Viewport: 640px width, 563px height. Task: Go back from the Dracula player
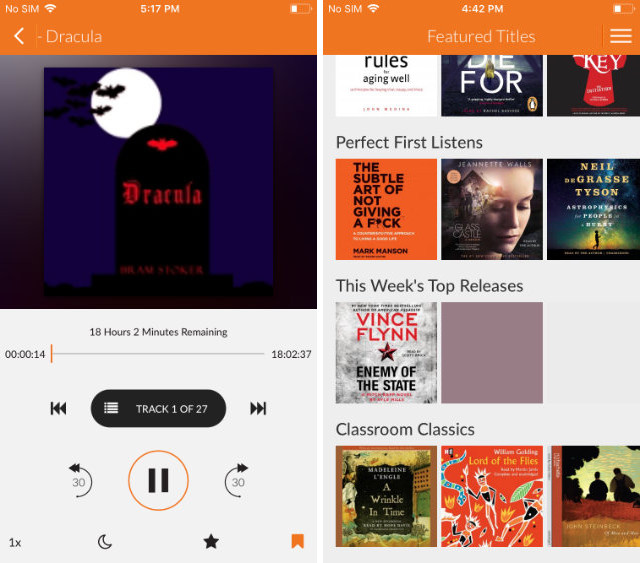pyautogui.click(x=18, y=36)
